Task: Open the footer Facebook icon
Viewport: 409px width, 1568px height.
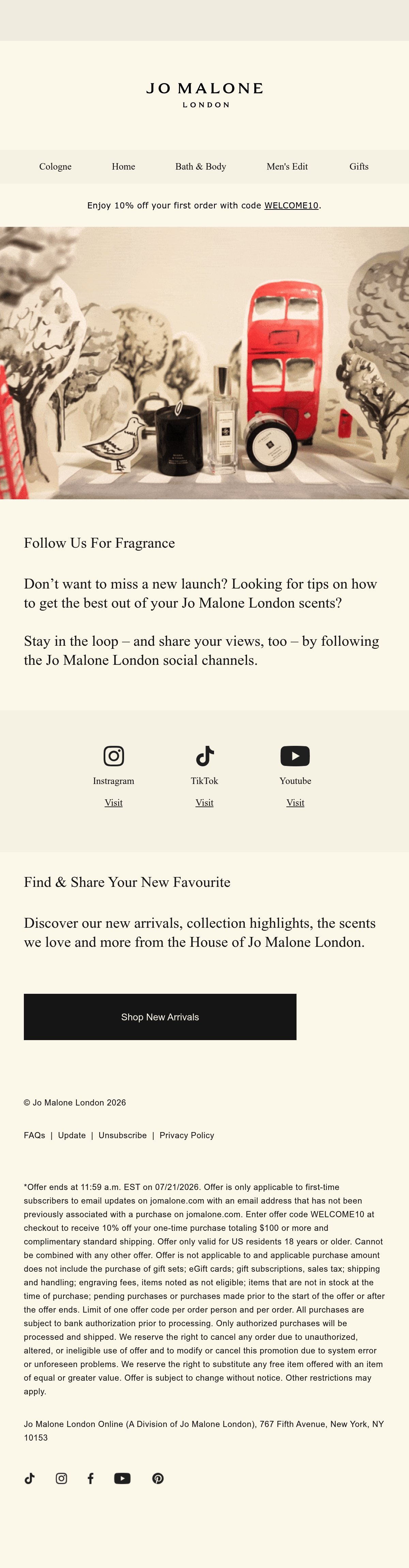Action: click(x=90, y=1478)
